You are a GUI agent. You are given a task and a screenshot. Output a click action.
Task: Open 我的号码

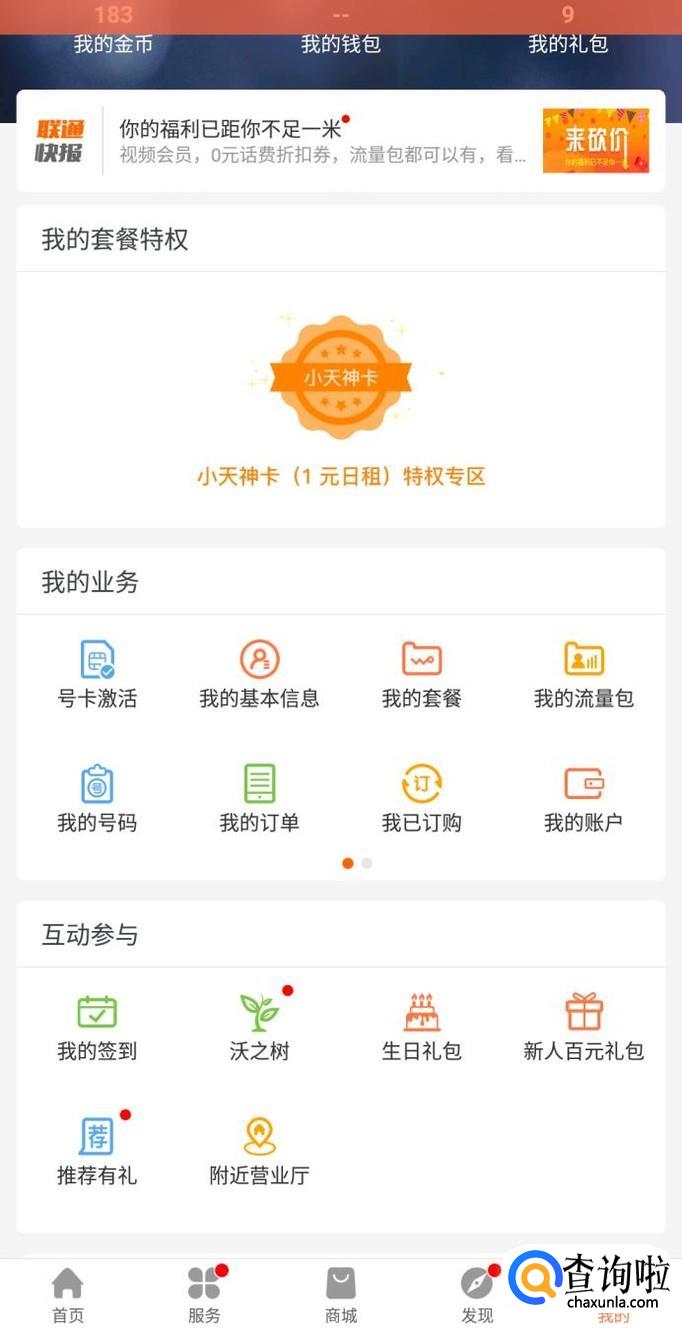(x=97, y=799)
